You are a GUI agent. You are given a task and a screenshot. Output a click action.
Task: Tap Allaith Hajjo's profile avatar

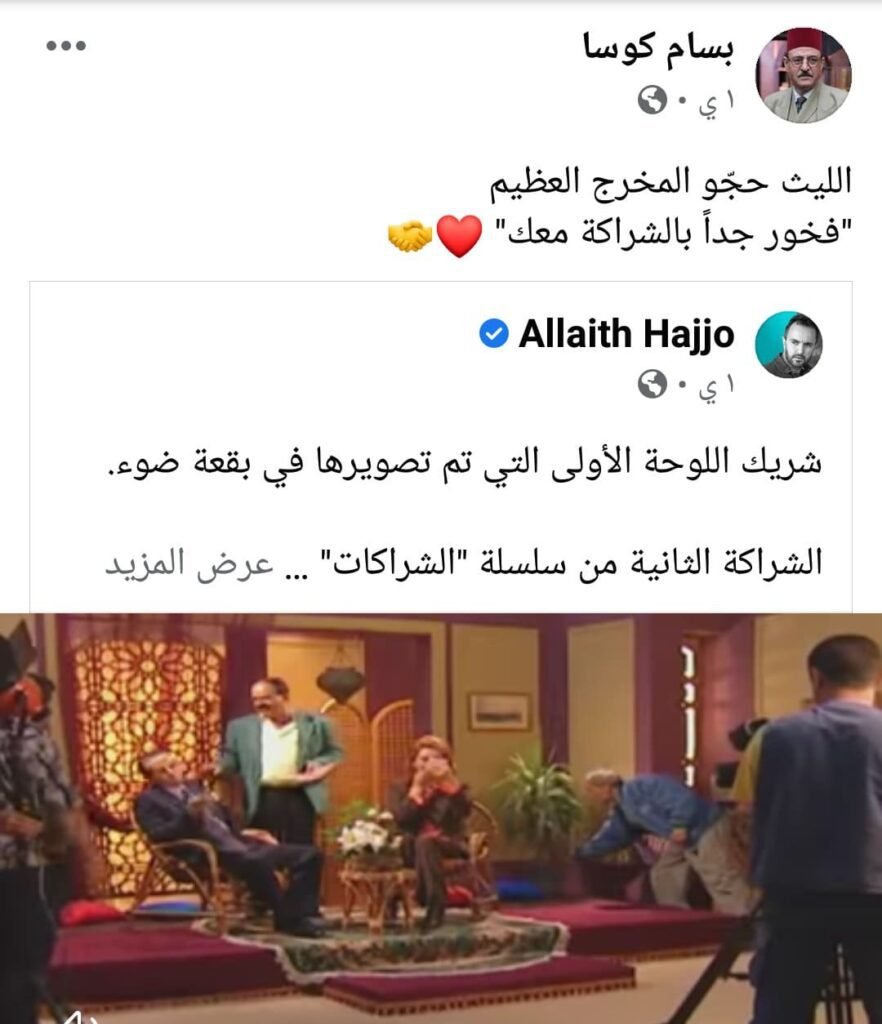(788, 344)
